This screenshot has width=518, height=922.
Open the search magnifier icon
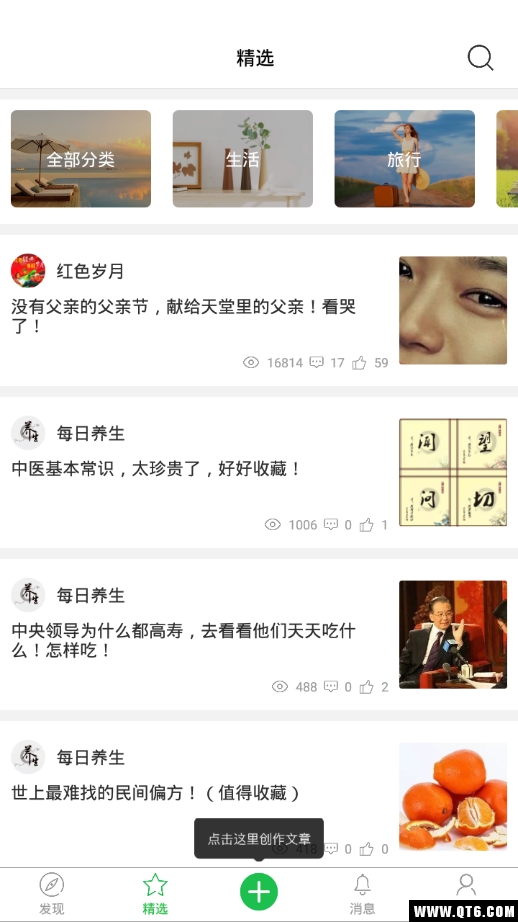(x=480, y=58)
